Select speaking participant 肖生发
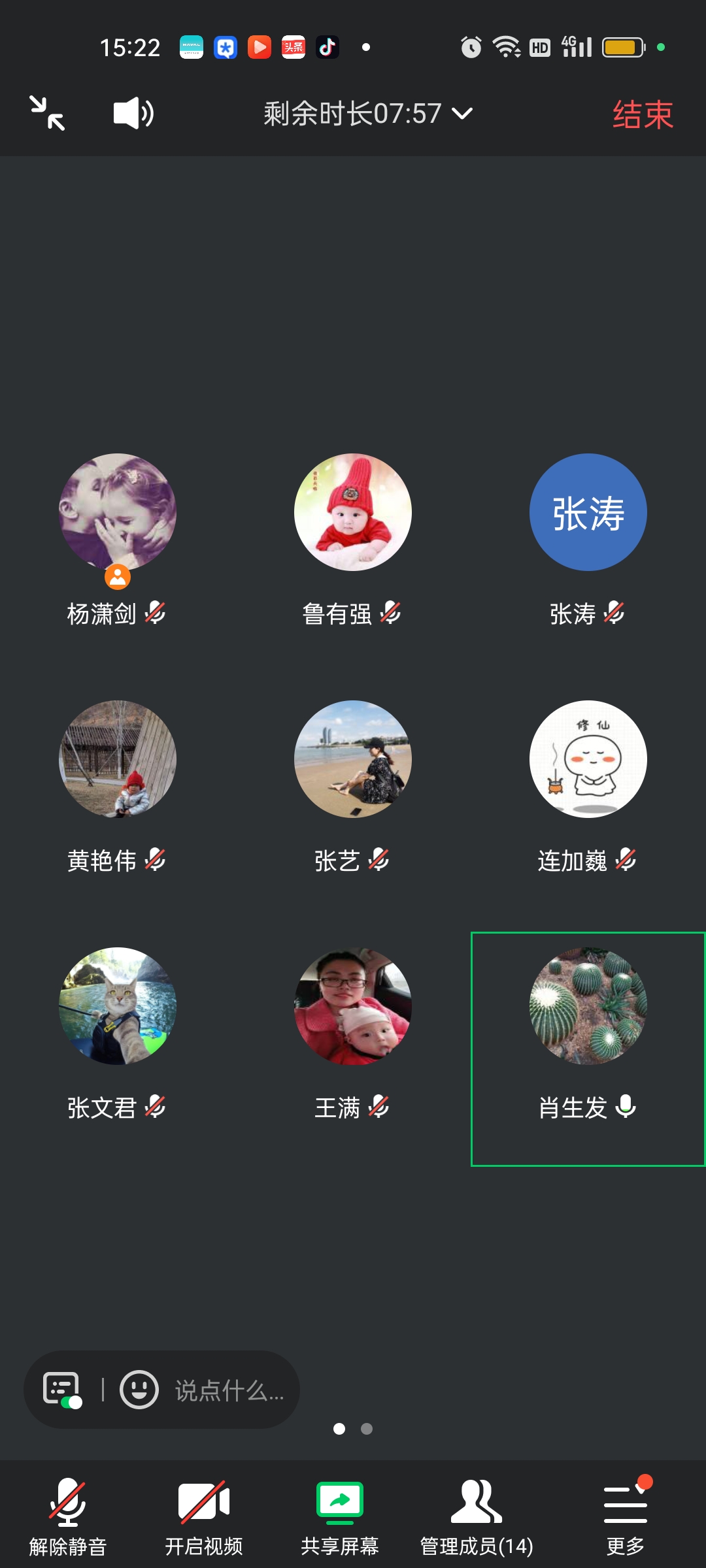This screenshot has width=706, height=1568. 588,1006
